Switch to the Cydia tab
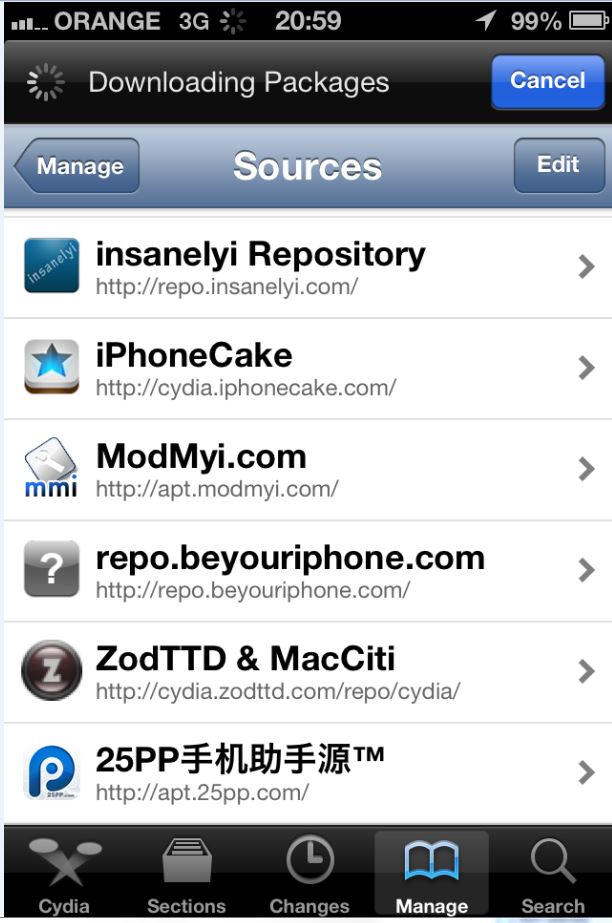 point(63,875)
